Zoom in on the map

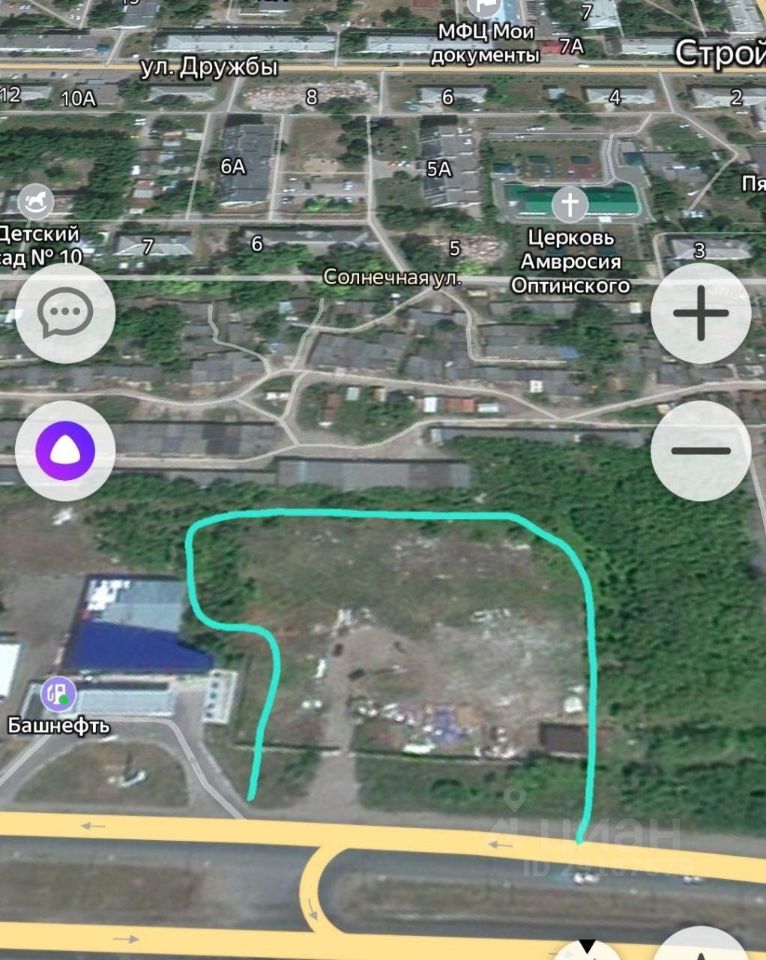pyautogui.click(x=700, y=314)
